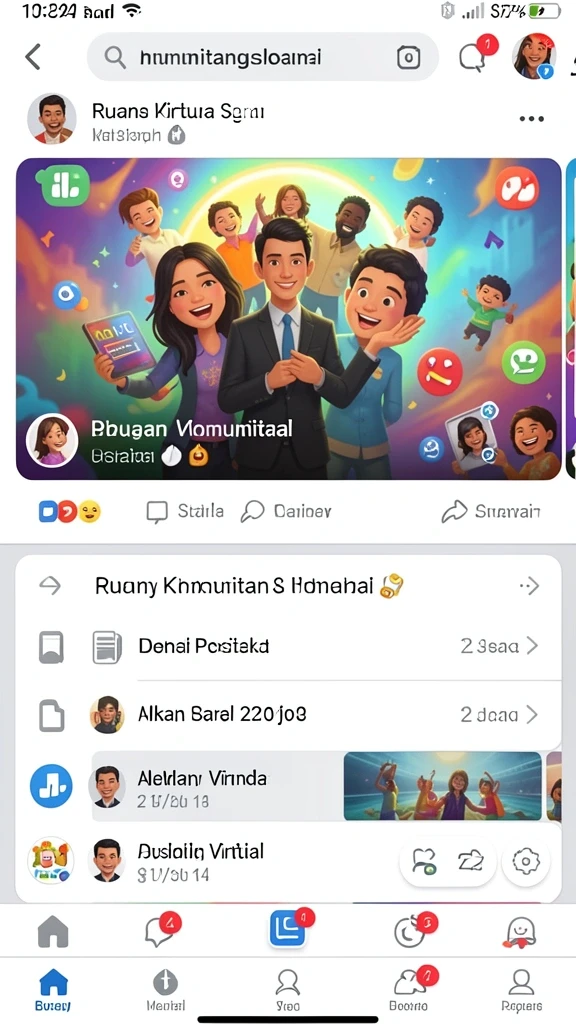Open the colorful group illustration post
The width and height of the screenshot is (576, 1024).
pyautogui.click(x=289, y=319)
